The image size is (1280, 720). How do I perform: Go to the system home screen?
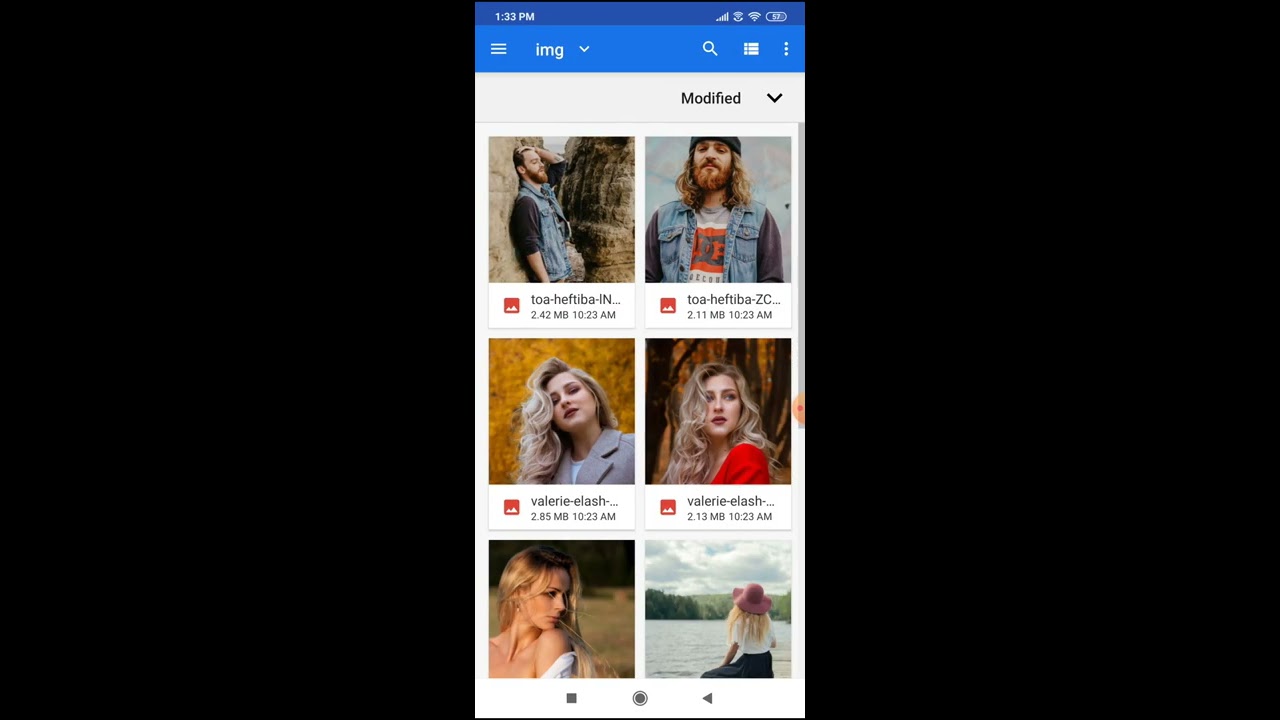[640, 698]
